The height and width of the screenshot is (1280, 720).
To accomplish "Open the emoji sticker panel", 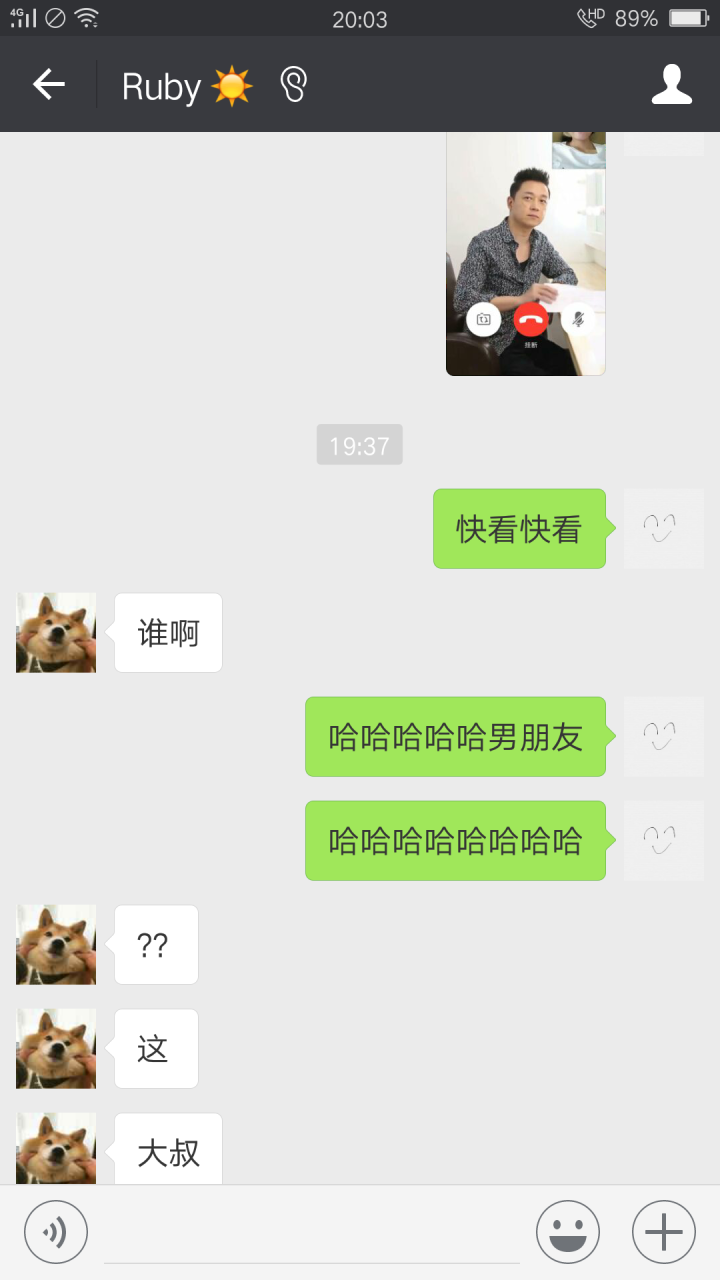I will point(567,1231).
